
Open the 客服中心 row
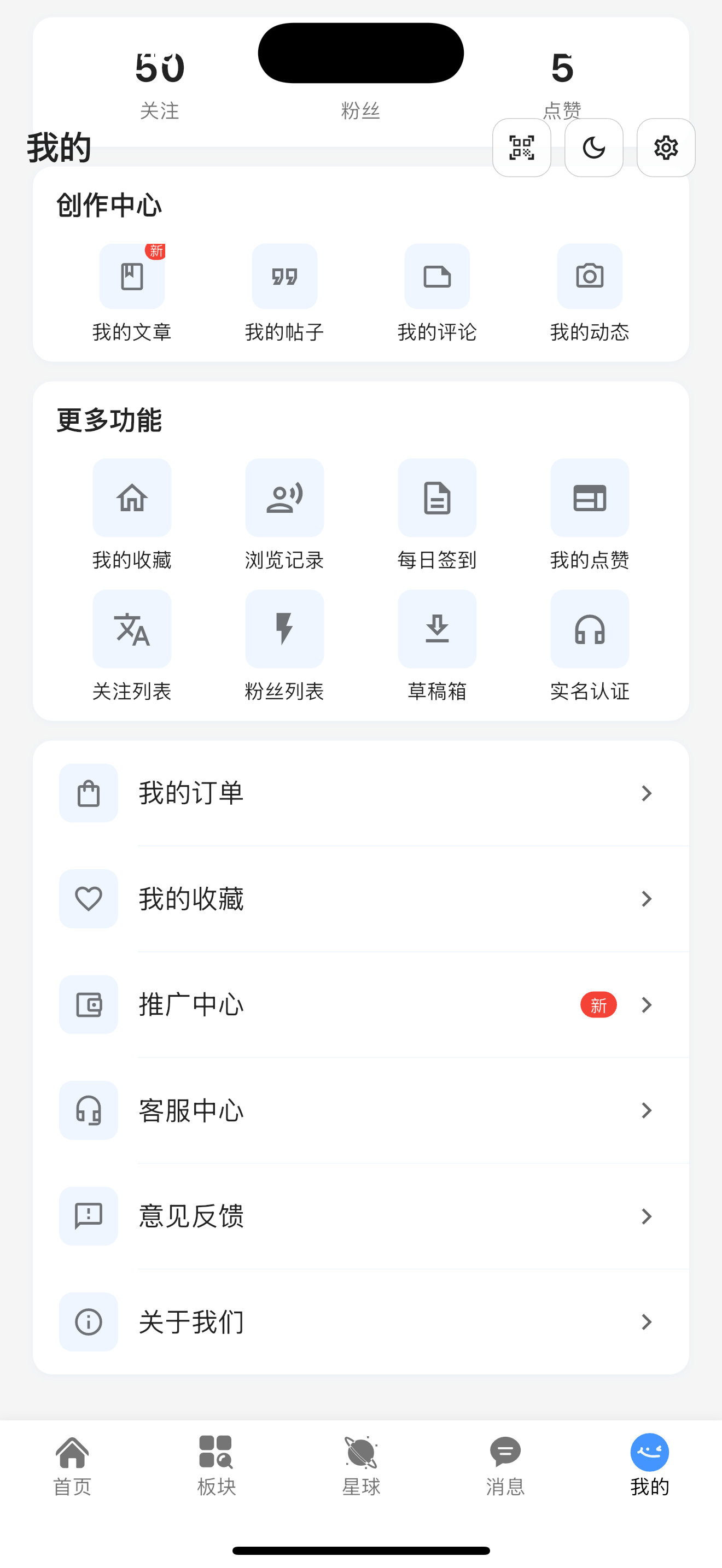pyautogui.click(x=361, y=1110)
